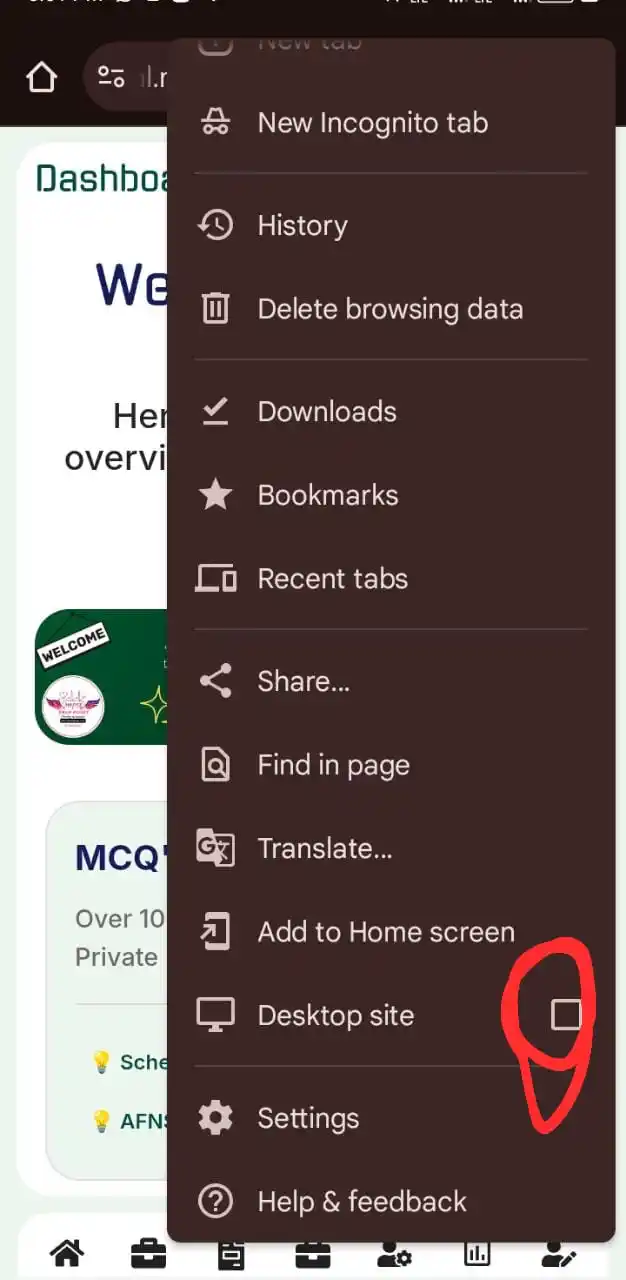
Task: Select Delete browsing data
Action: pos(390,309)
